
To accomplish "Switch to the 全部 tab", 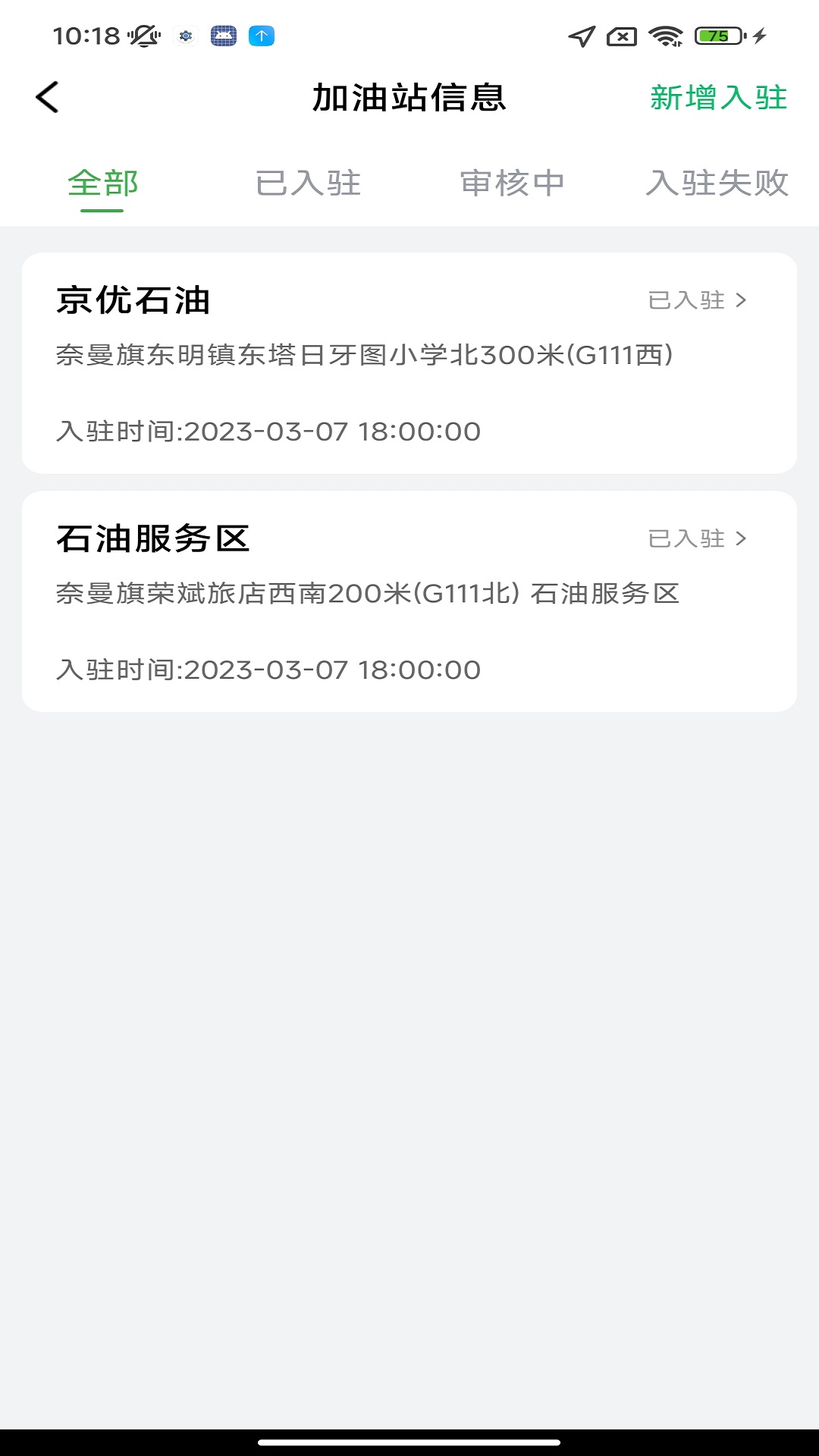I will (102, 184).
